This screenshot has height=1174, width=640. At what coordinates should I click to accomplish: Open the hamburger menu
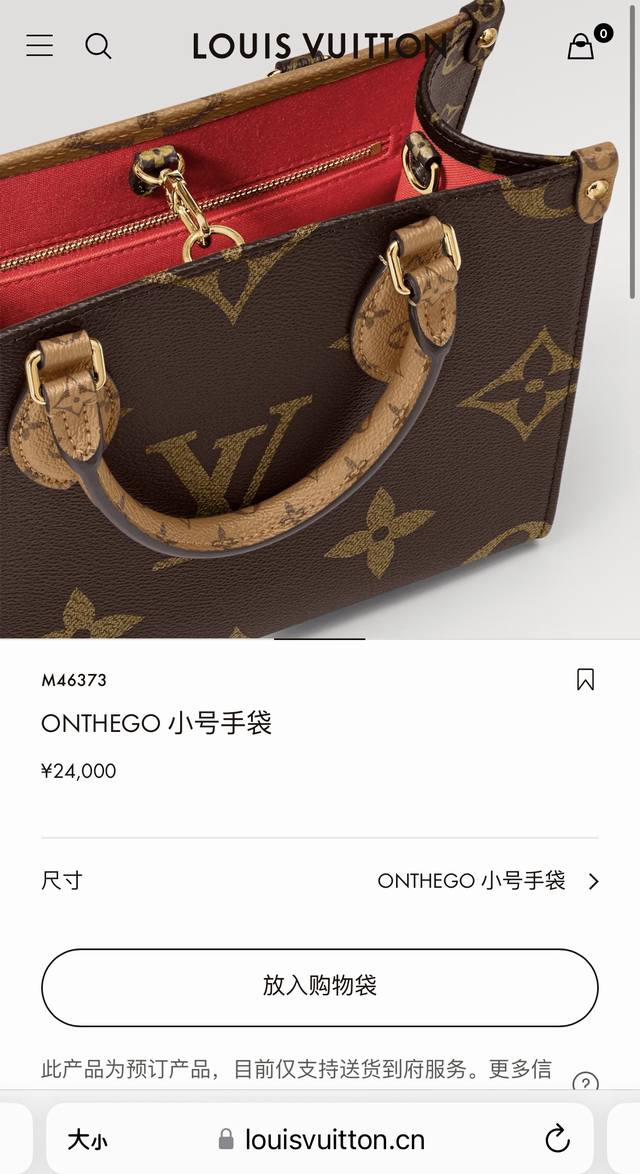coord(40,45)
